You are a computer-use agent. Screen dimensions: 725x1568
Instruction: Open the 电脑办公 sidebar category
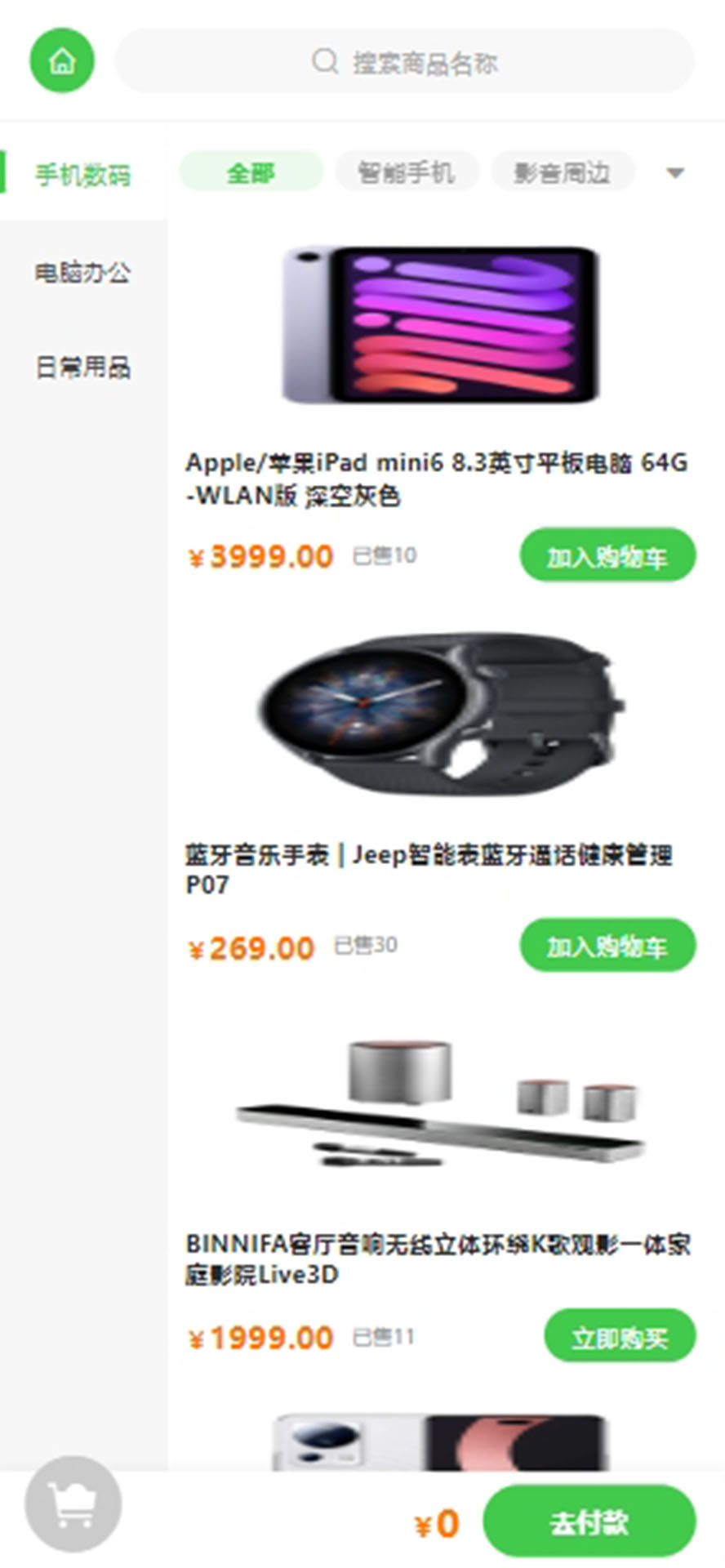click(x=82, y=272)
